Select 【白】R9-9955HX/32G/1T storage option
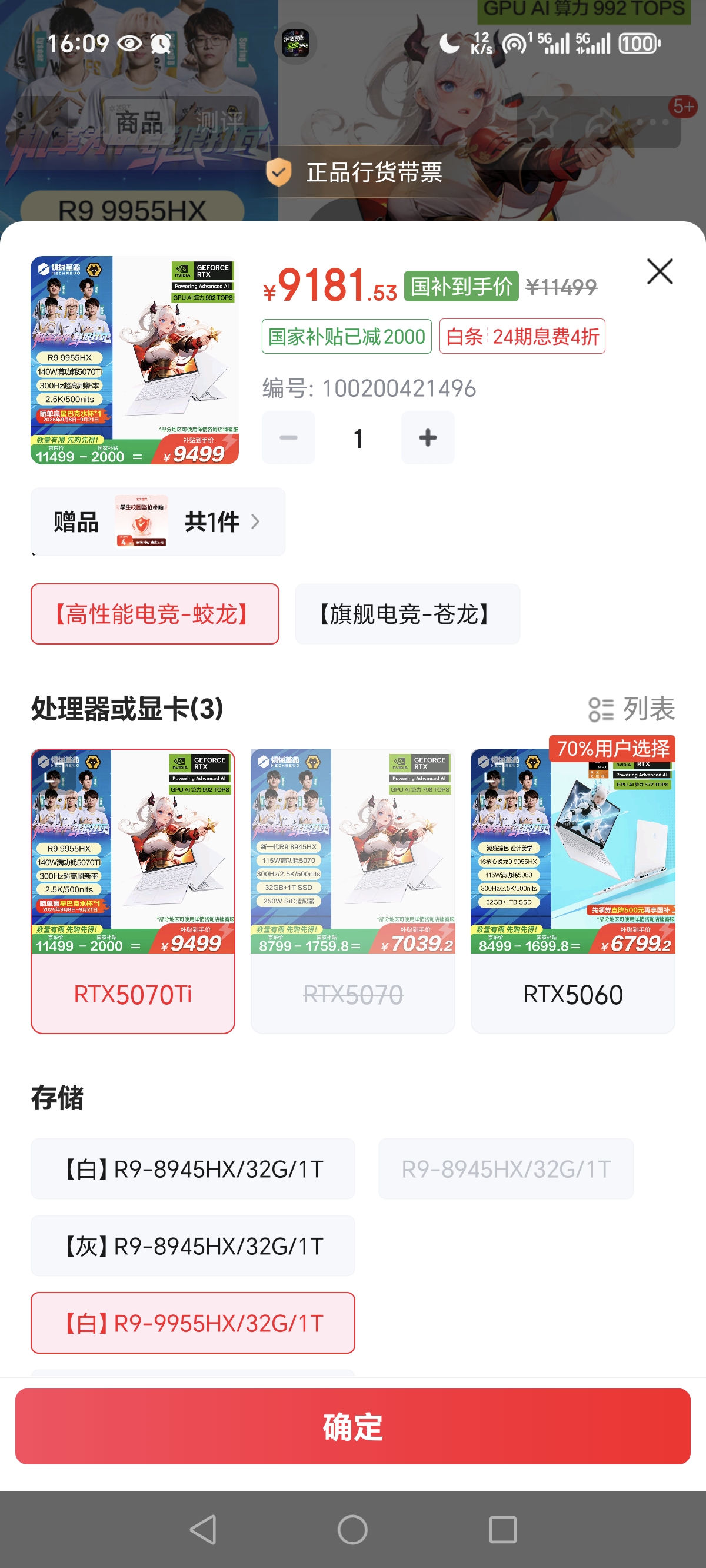The height and width of the screenshot is (1568, 706). click(x=192, y=1323)
